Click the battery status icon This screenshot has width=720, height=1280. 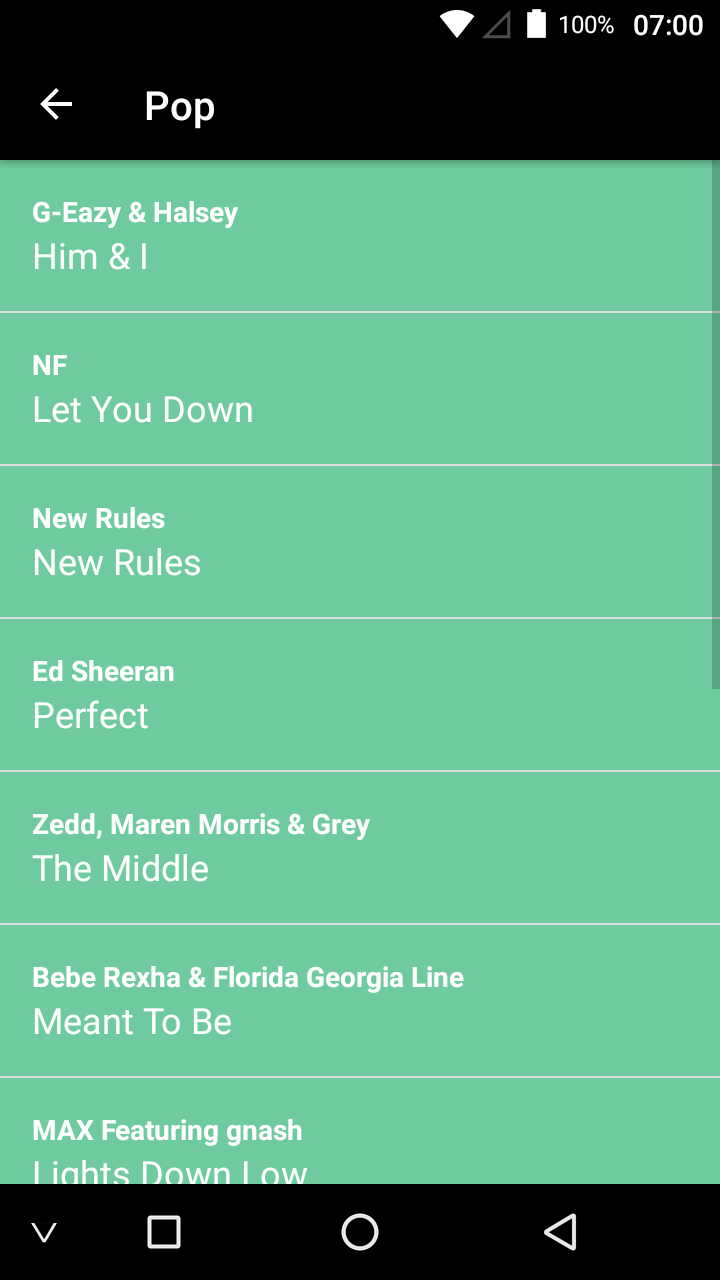coord(535,24)
